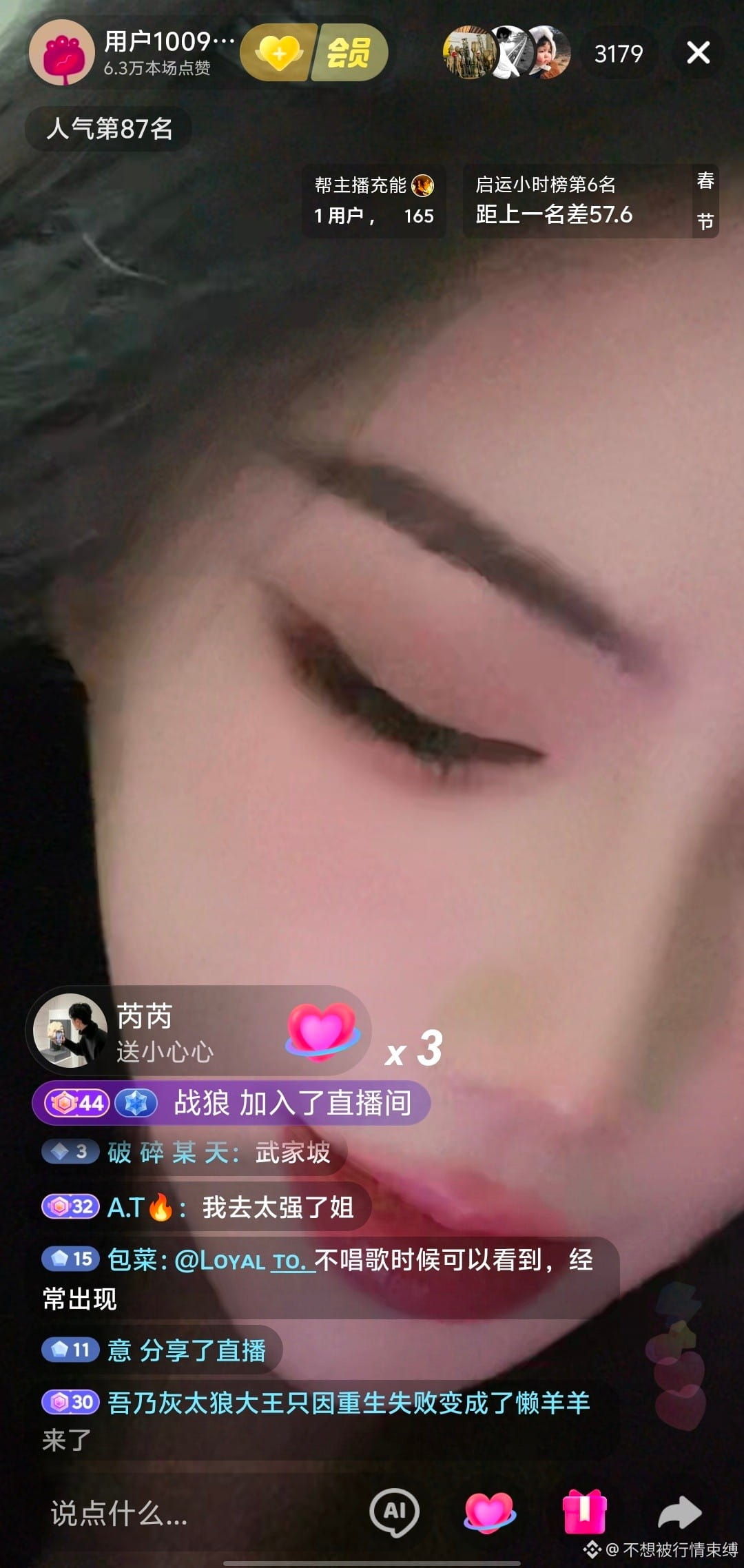
Task: Send a heart from the bottom bar
Action: click(489, 1512)
